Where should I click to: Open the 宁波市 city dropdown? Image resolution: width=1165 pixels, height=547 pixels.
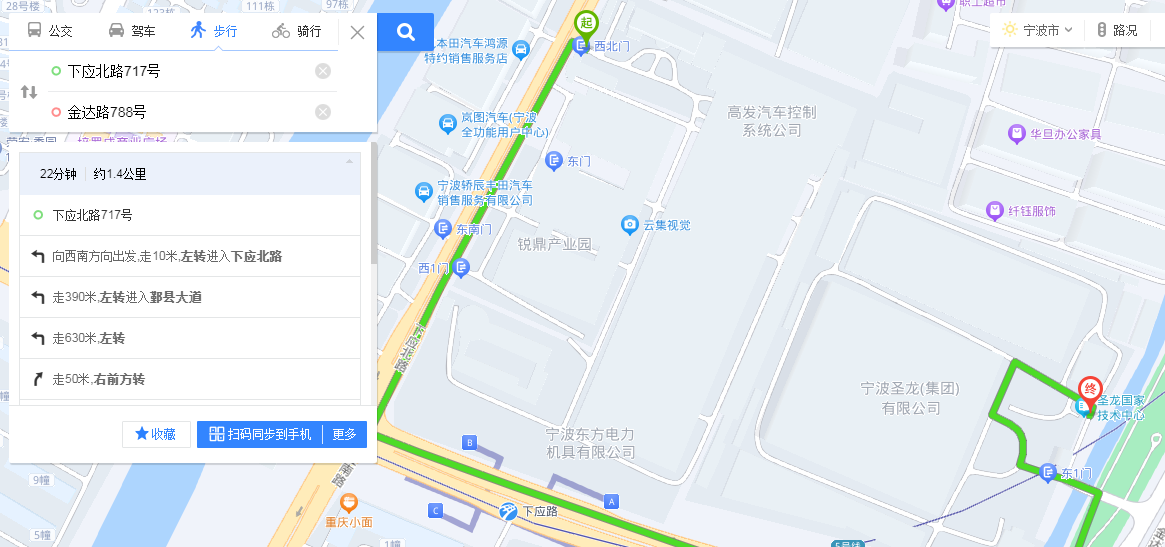(1037, 30)
